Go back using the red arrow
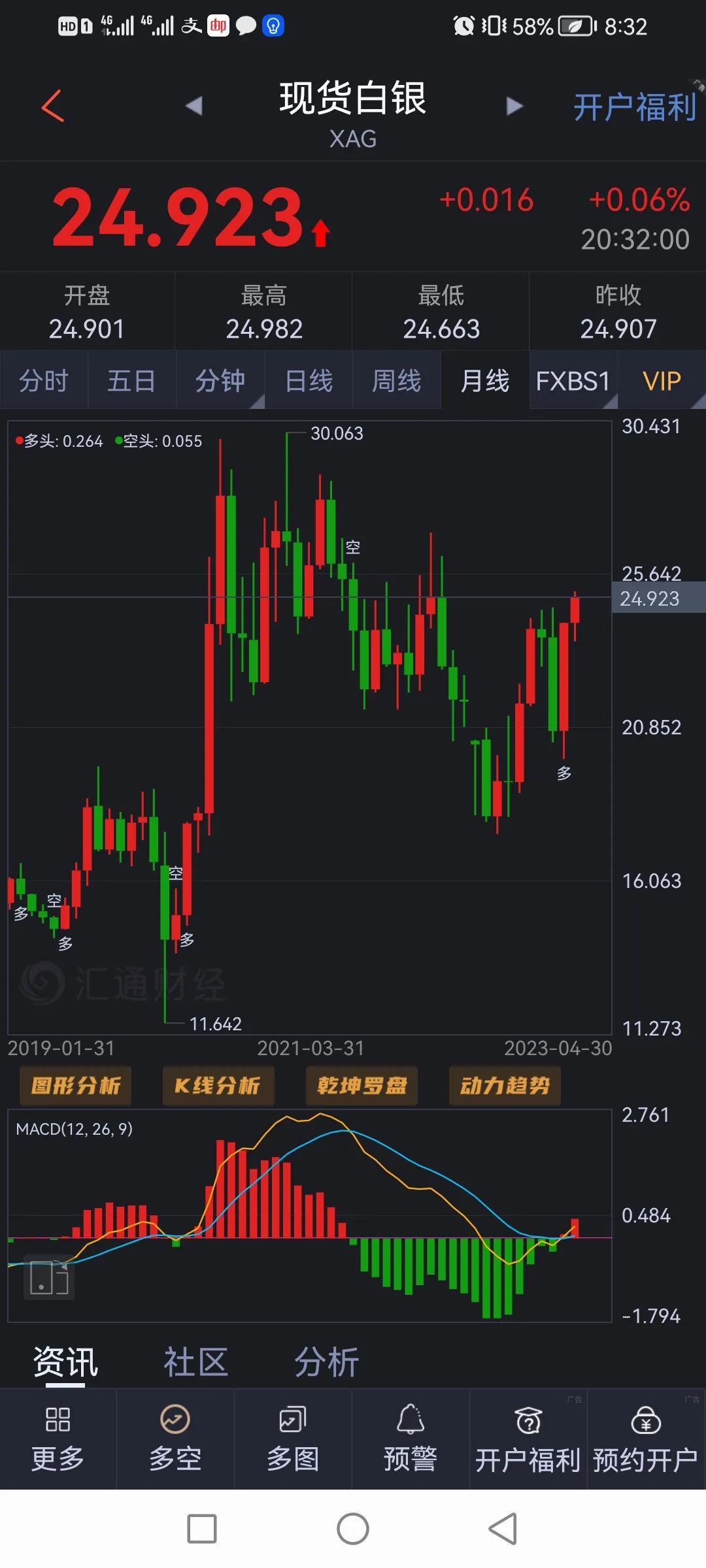Image resolution: width=706 pixels, height=1568 pixels. 52,106
